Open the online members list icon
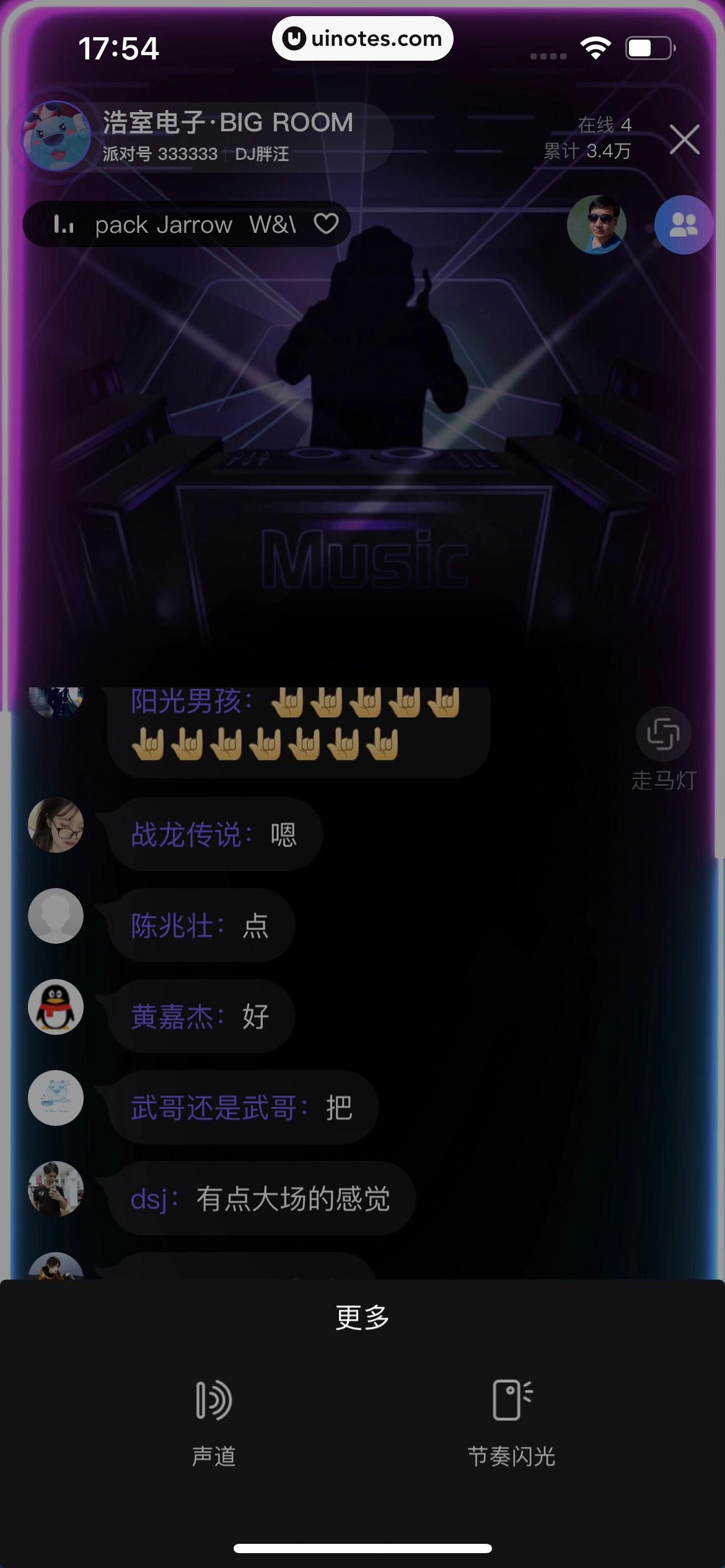725x1568 pixels. tap(683, 225)
